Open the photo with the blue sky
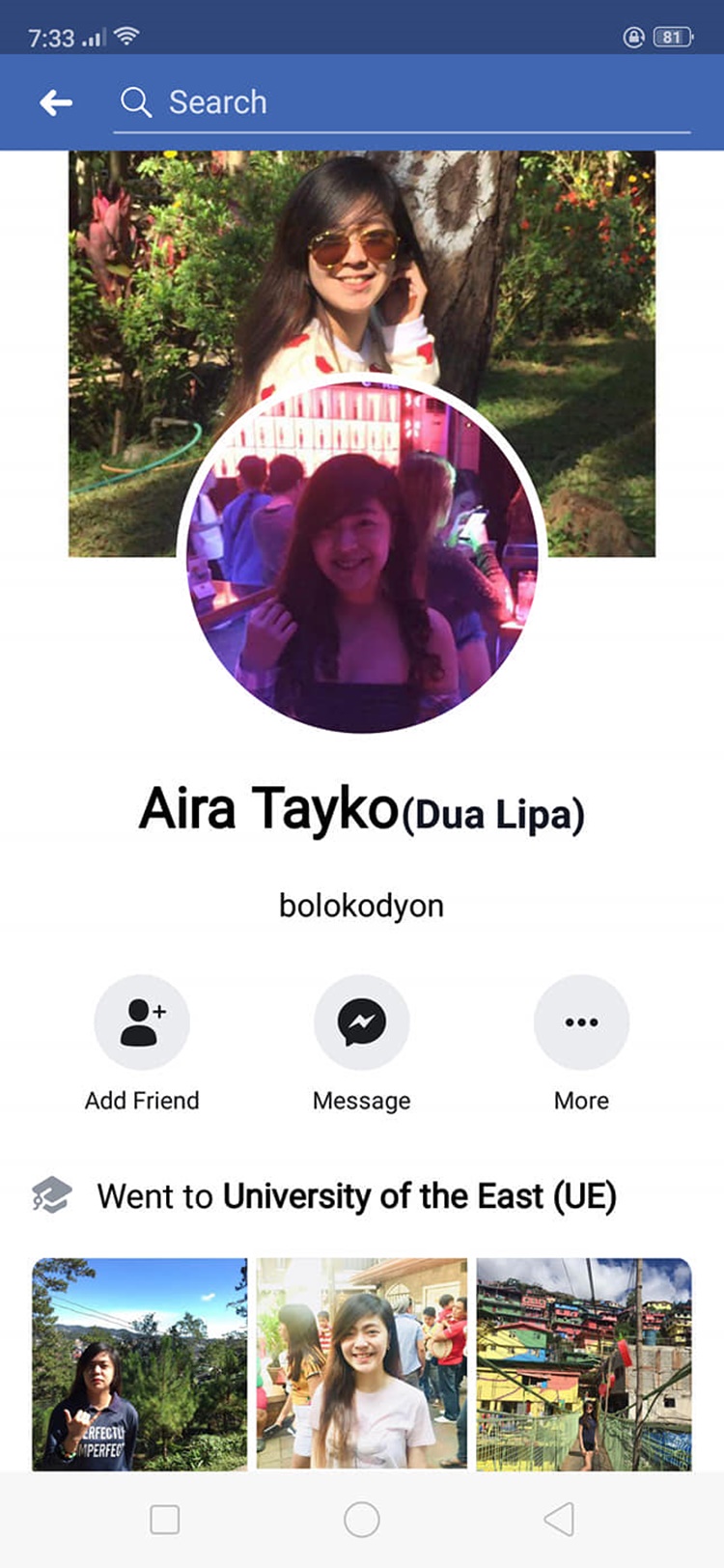724x1568 pixels. click(140, 1364)
